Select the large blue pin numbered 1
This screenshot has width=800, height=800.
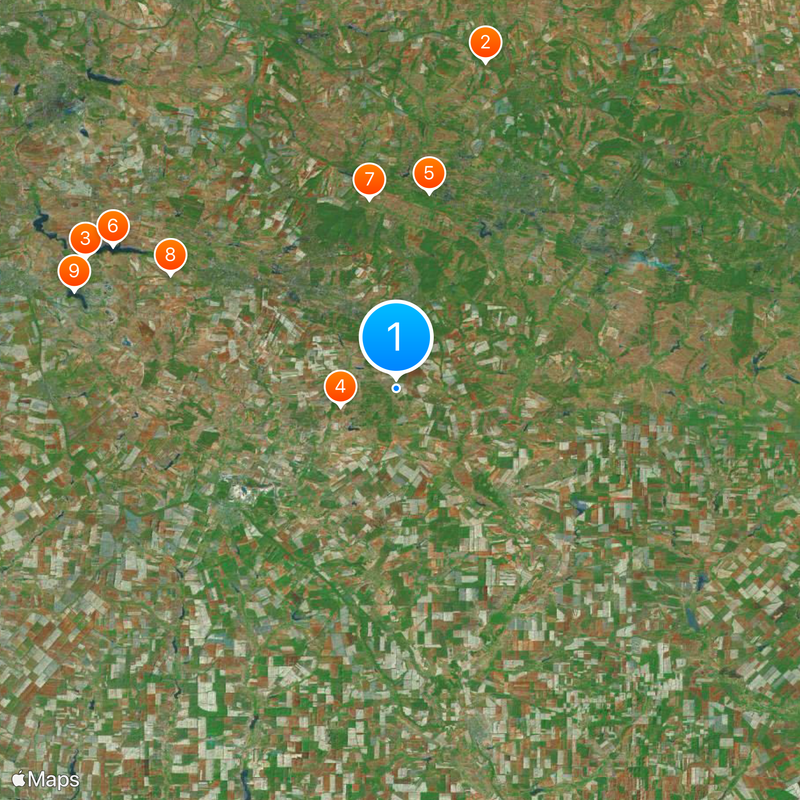click(x=396, y=338)
